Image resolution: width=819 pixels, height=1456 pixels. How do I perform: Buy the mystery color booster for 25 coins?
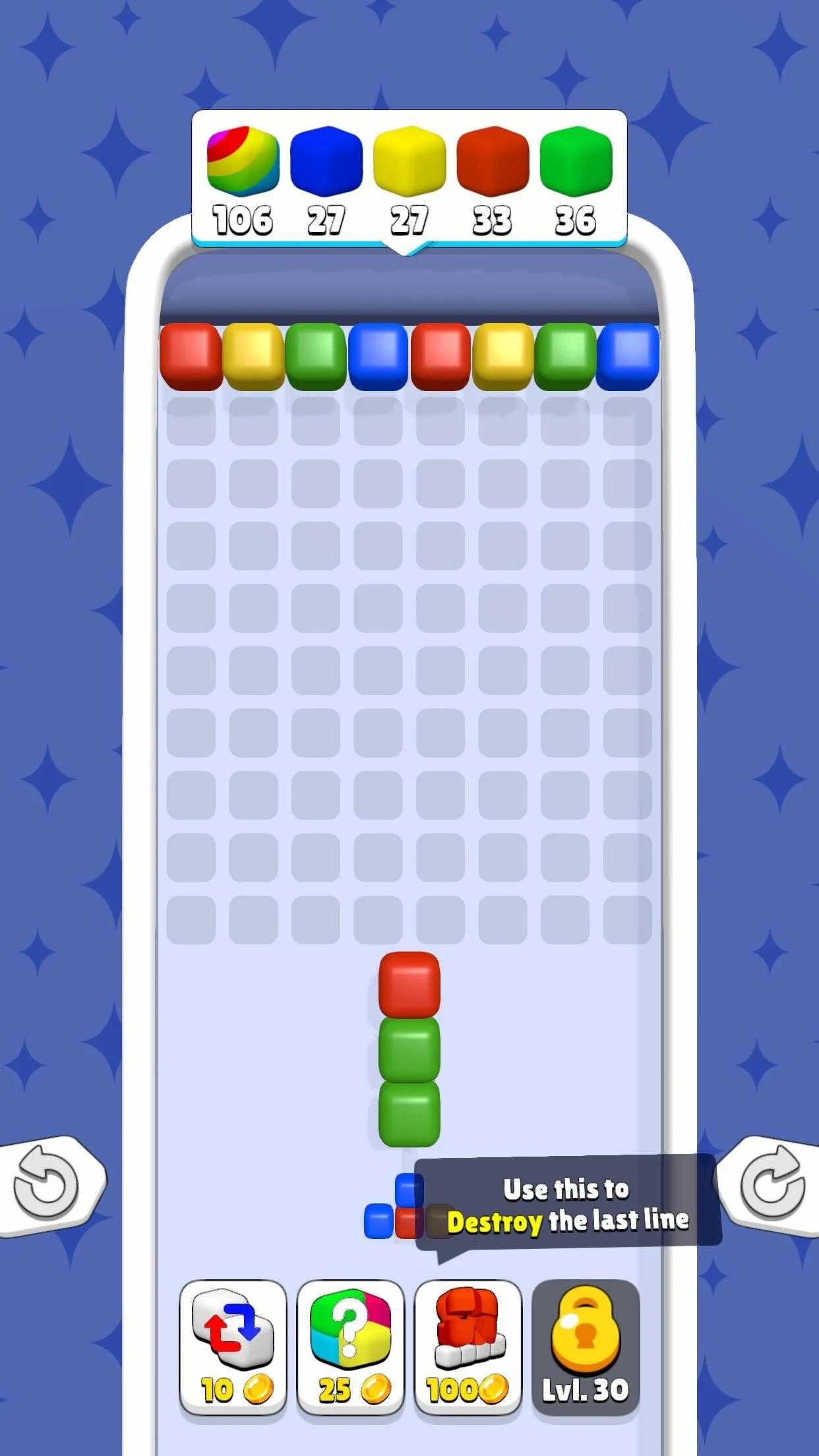coord(350,1347)
